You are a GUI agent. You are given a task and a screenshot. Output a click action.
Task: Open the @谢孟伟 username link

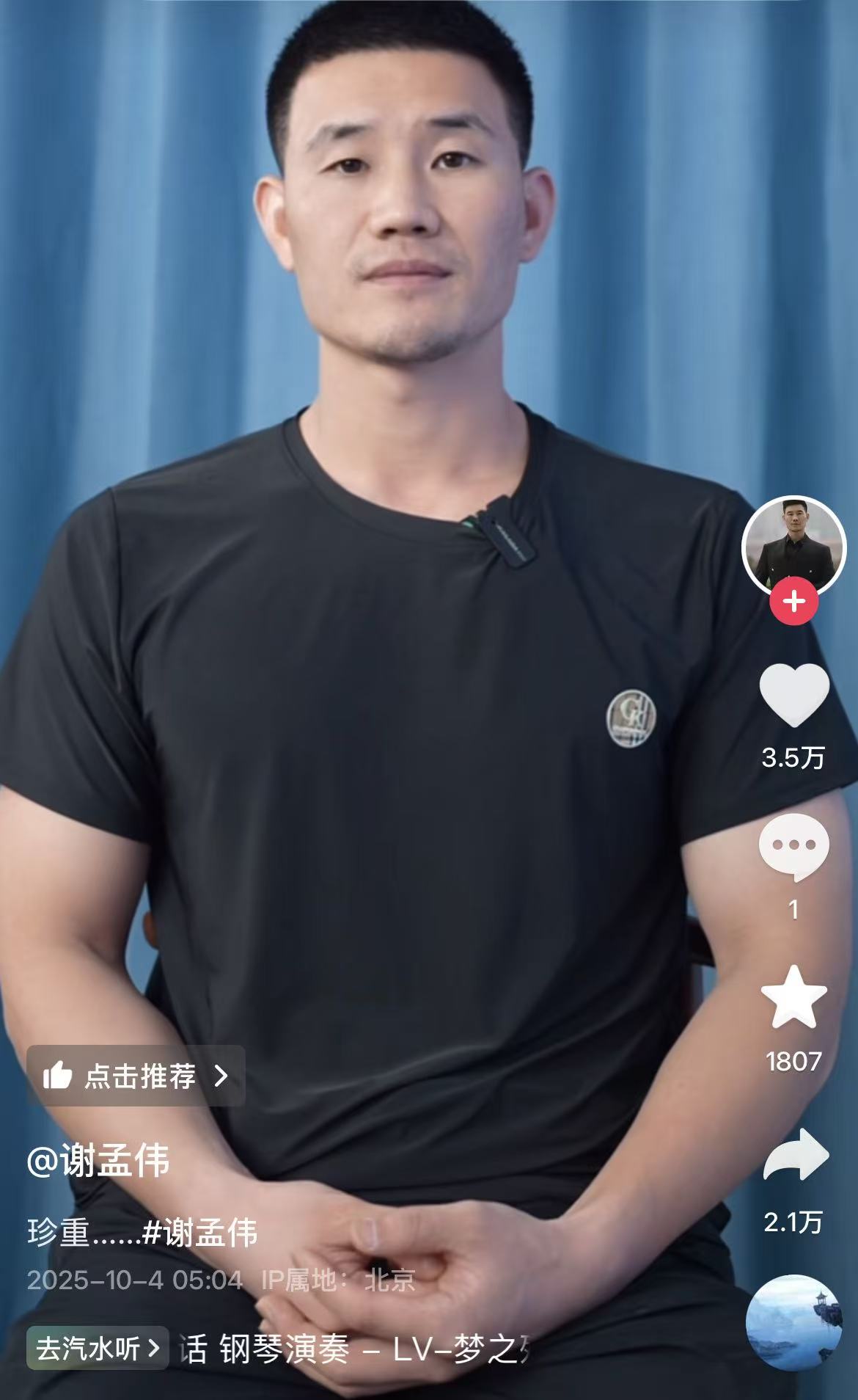(98, 1161)
